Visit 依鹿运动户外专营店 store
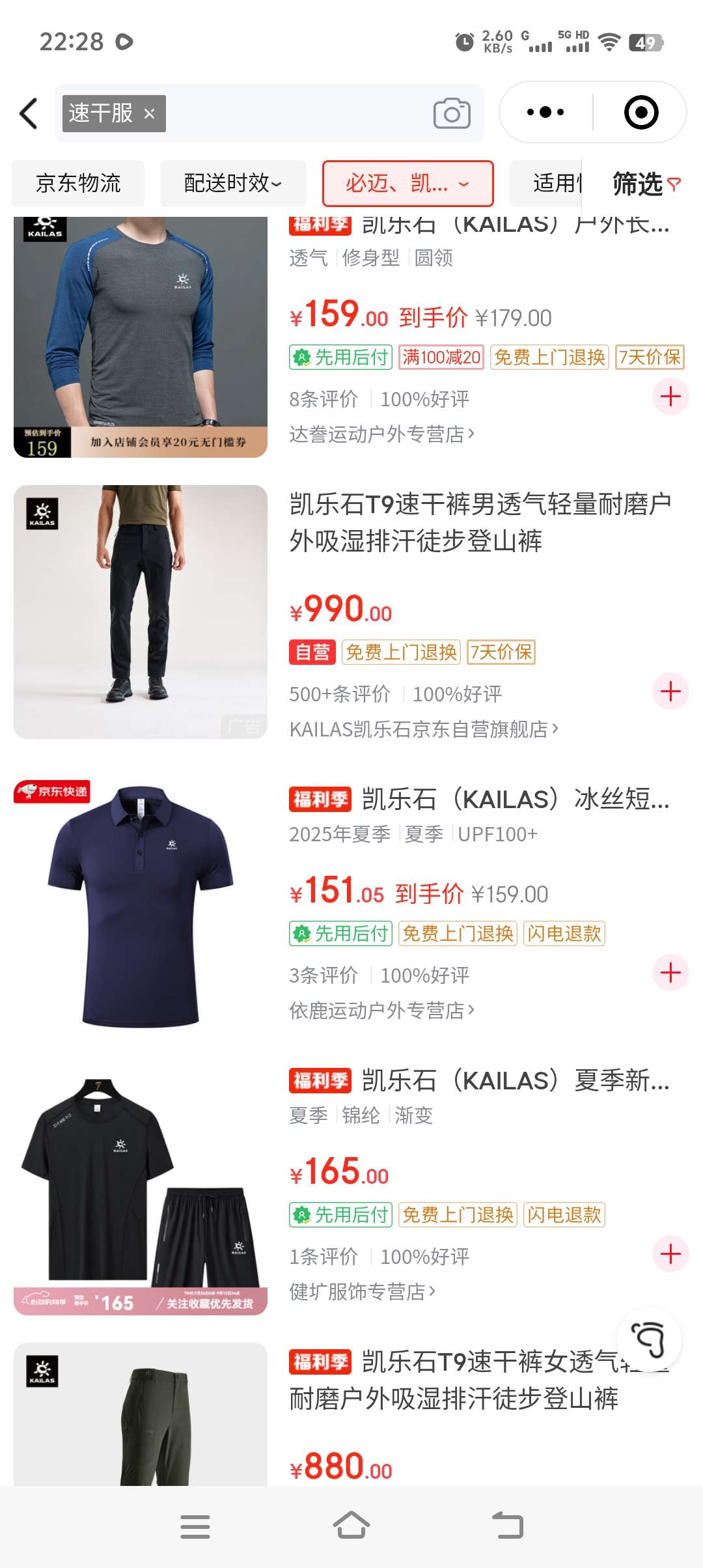 (381, 1010)
